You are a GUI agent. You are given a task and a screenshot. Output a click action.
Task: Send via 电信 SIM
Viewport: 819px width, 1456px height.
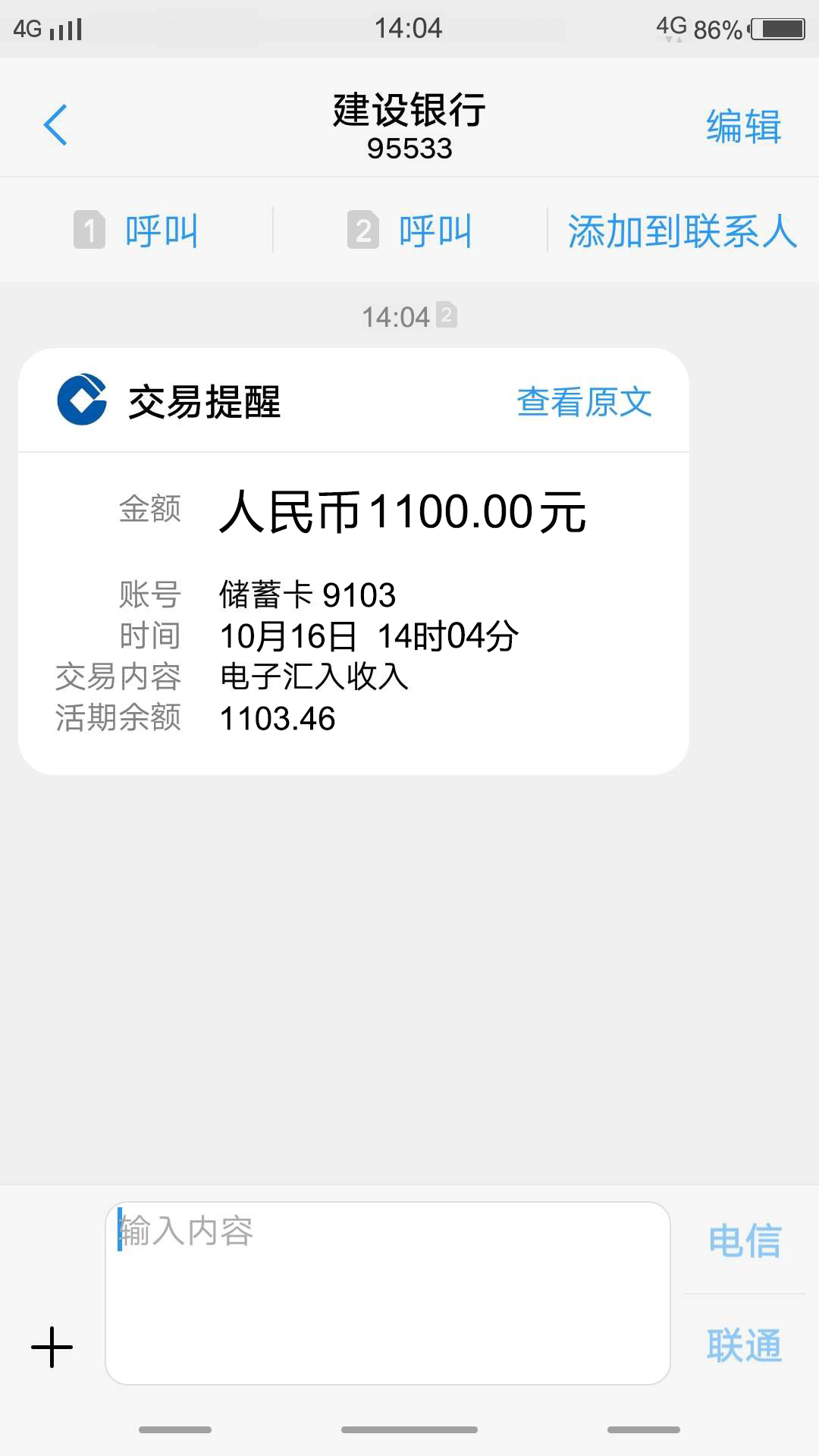click(x=745, y=1241)
